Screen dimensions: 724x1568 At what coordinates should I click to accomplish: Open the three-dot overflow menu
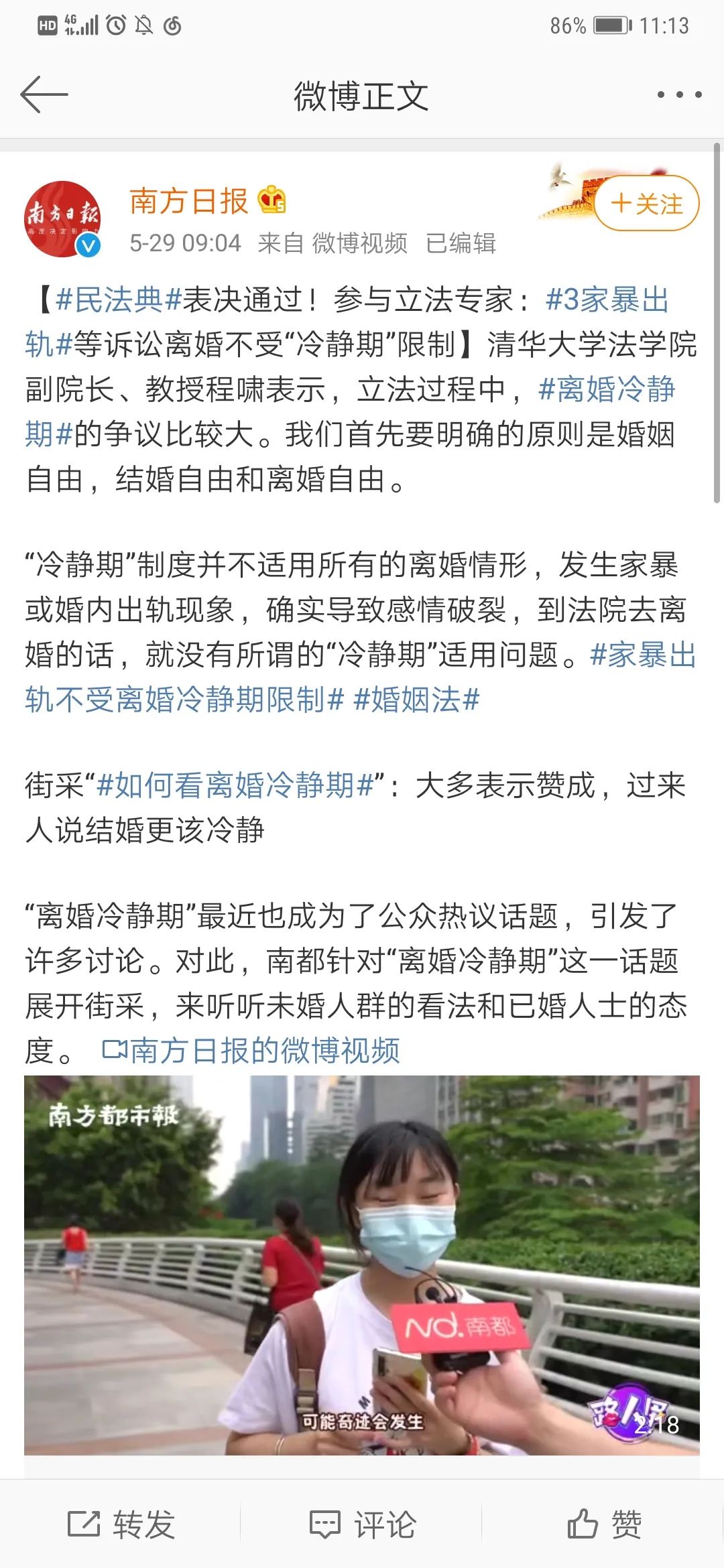tap(679, 94)
